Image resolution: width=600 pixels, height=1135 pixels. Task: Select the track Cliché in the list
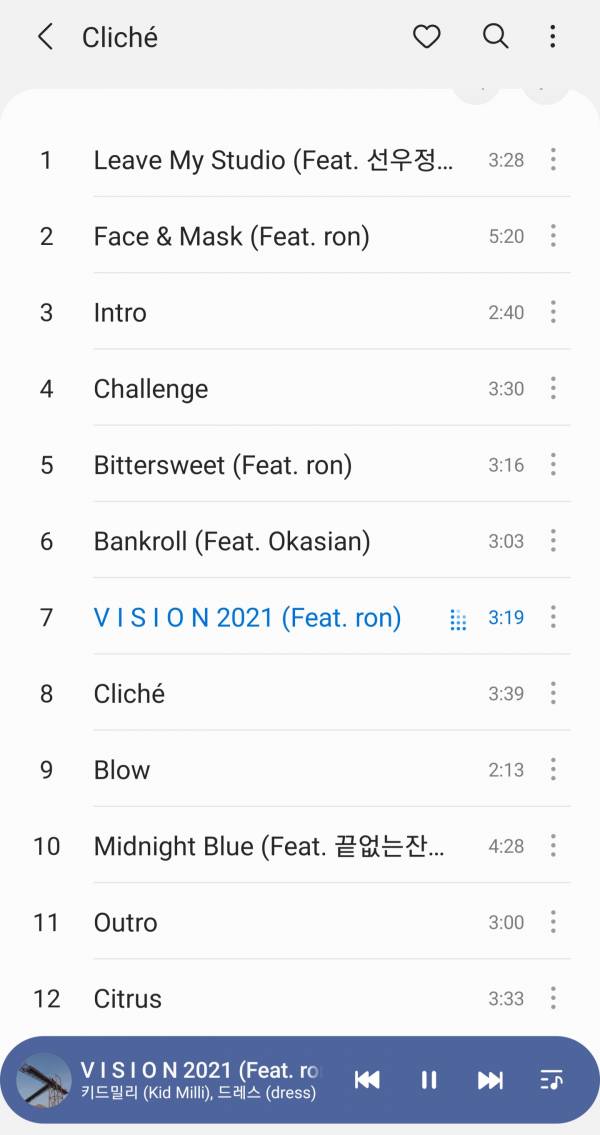pyautogui.click(x=130, y=694)
